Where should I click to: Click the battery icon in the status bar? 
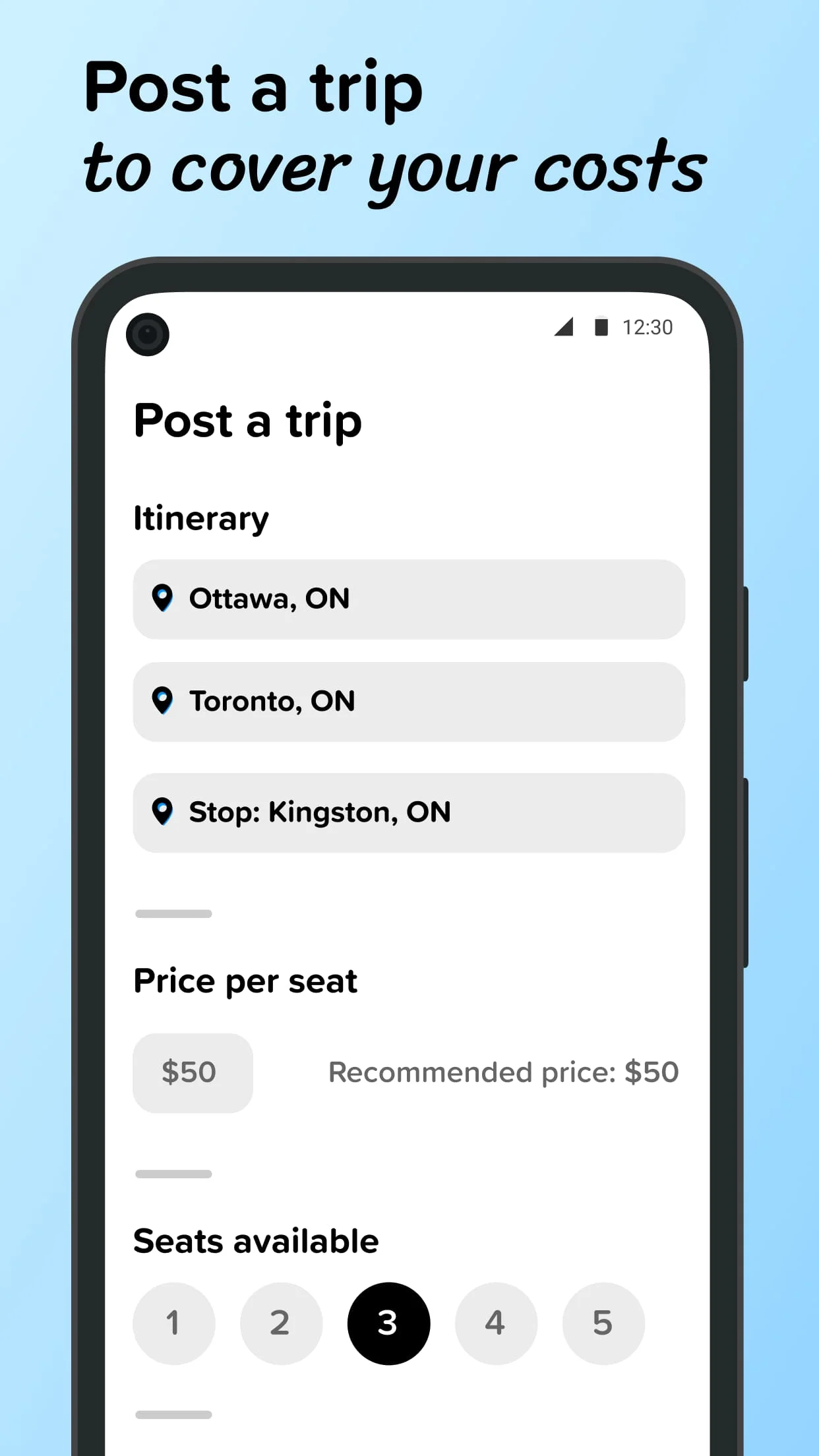click(599, 327)
